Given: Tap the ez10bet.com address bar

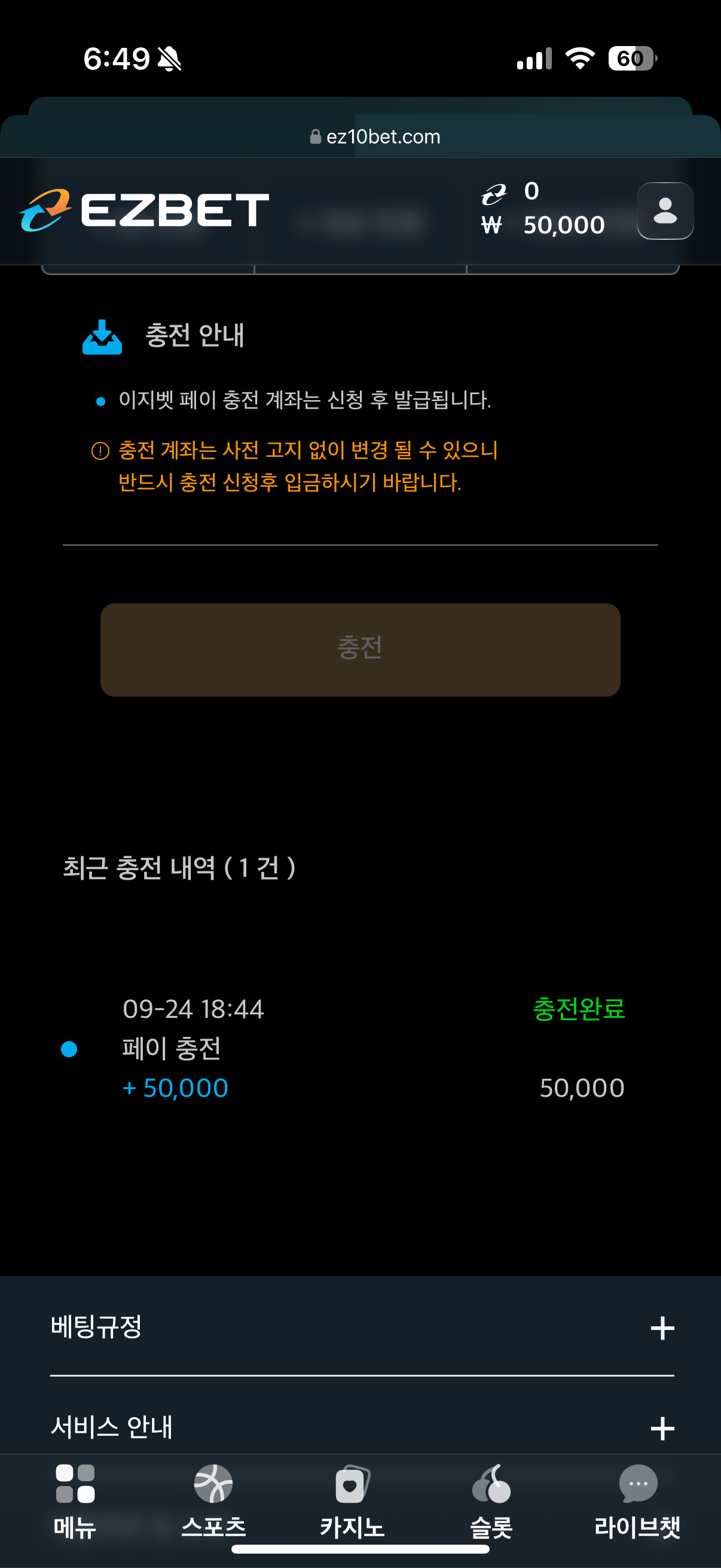Looking at the screenshot, I should [x=375, y=137].
